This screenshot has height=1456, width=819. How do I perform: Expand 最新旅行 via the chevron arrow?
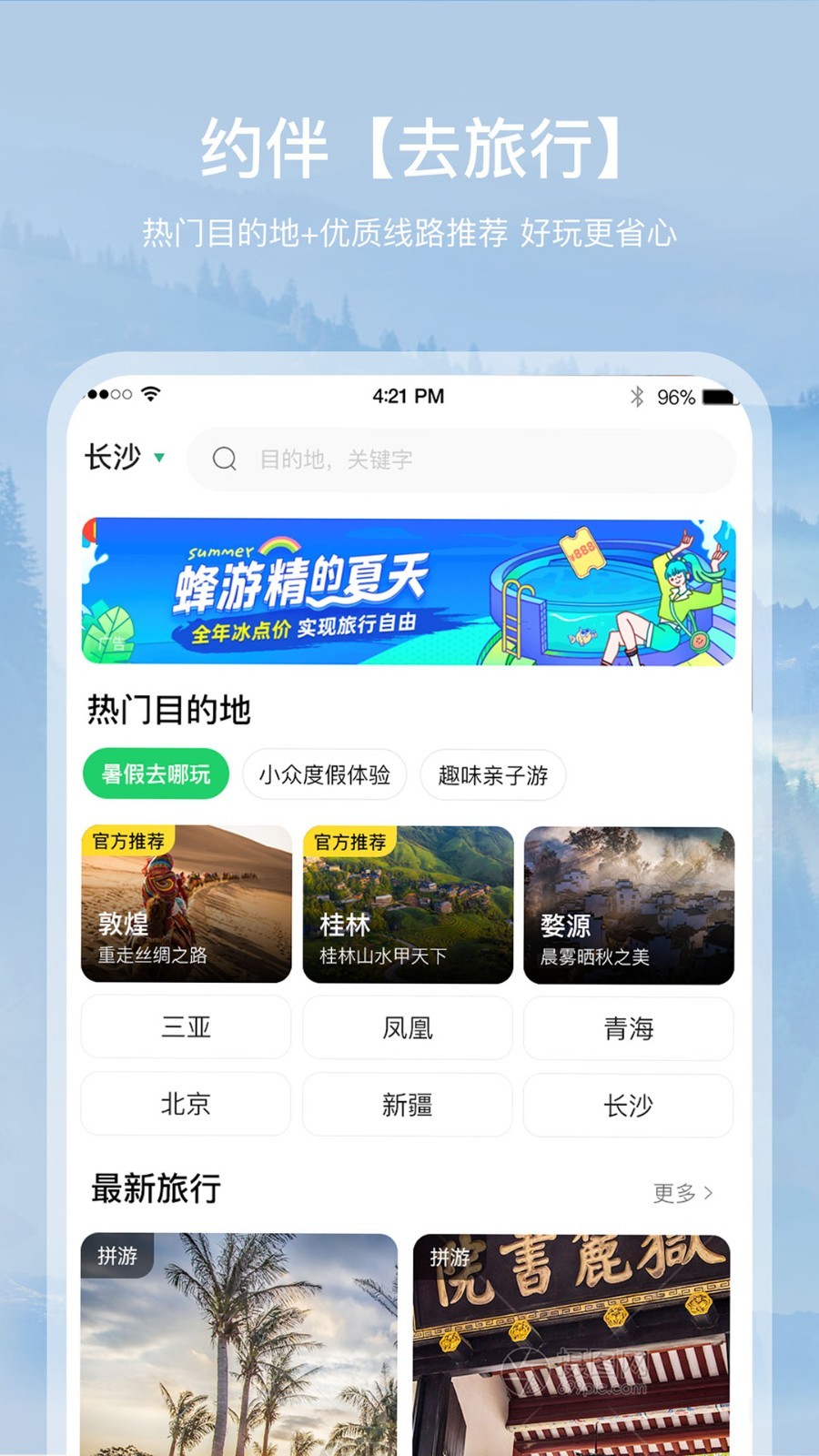(712, 1193)
